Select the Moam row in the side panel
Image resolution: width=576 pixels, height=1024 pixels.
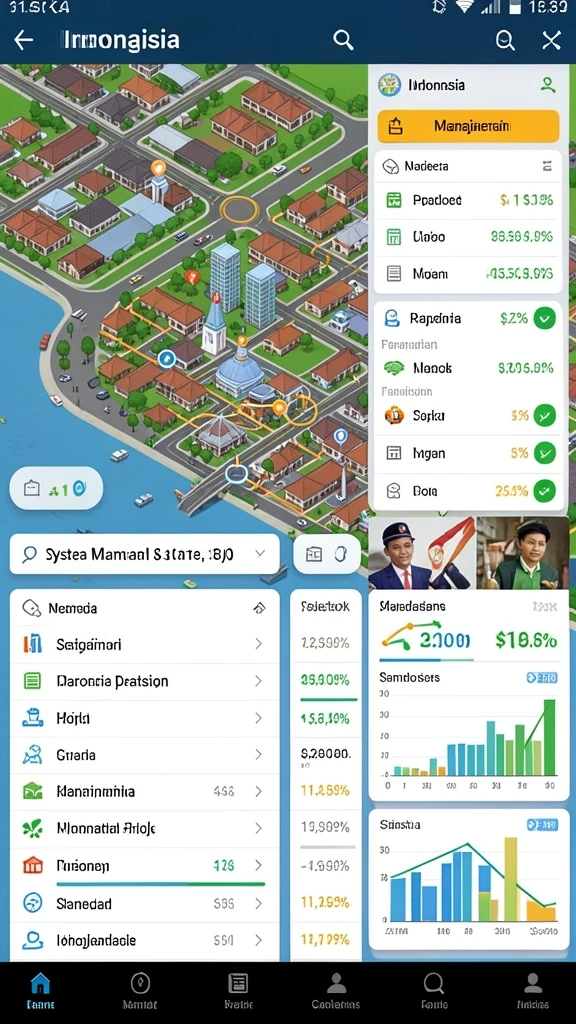[468, 274]
